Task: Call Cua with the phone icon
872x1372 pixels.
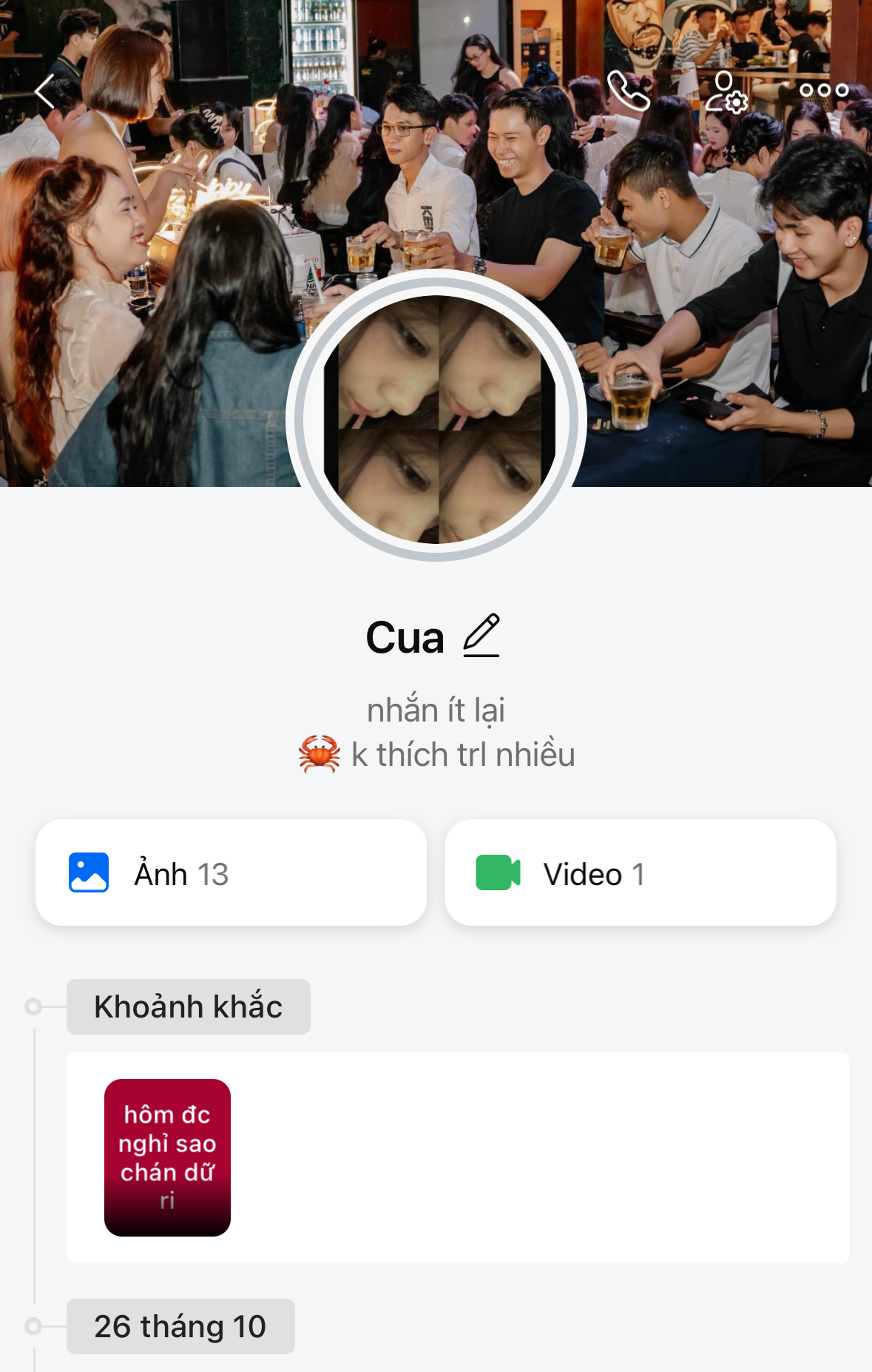Action: (629, 91)
